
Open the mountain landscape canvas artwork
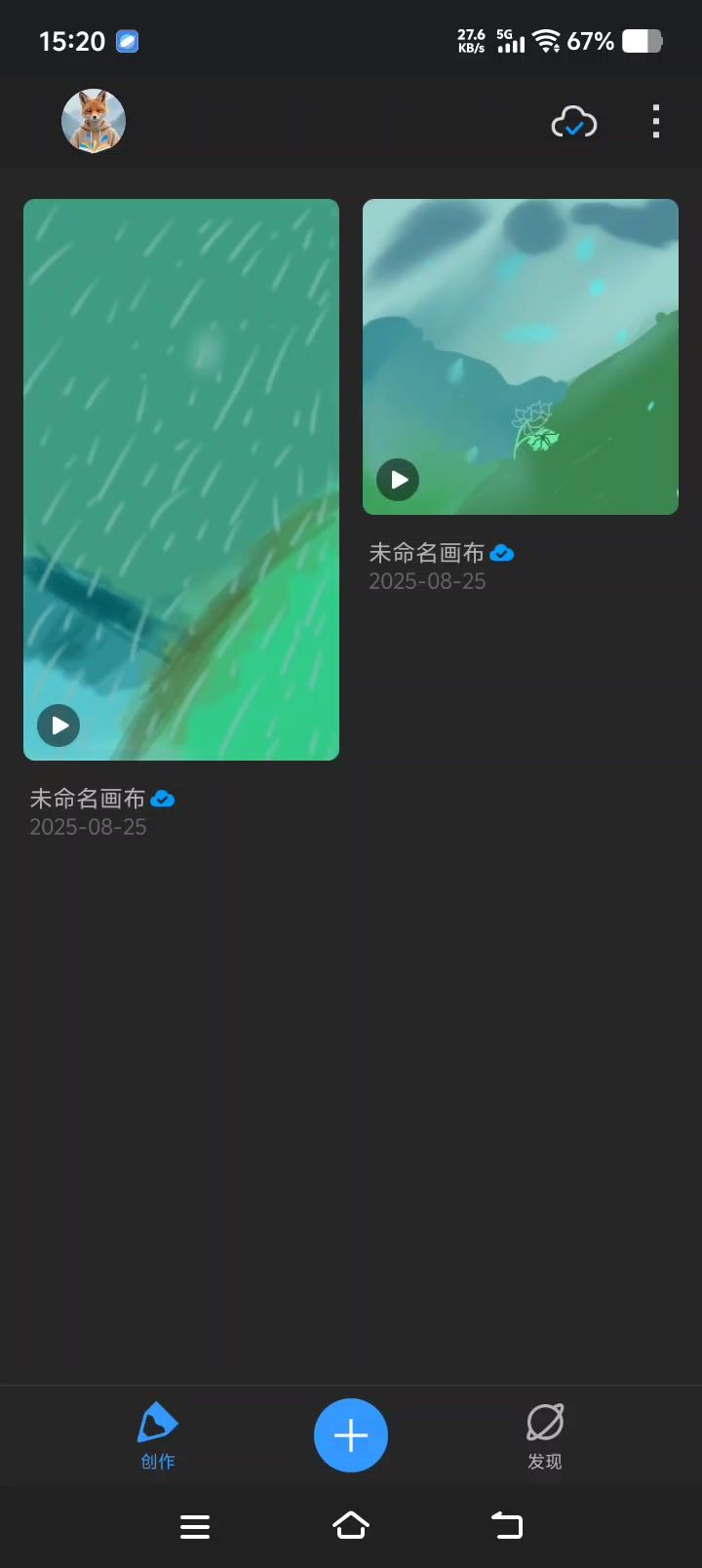(521, 341)
